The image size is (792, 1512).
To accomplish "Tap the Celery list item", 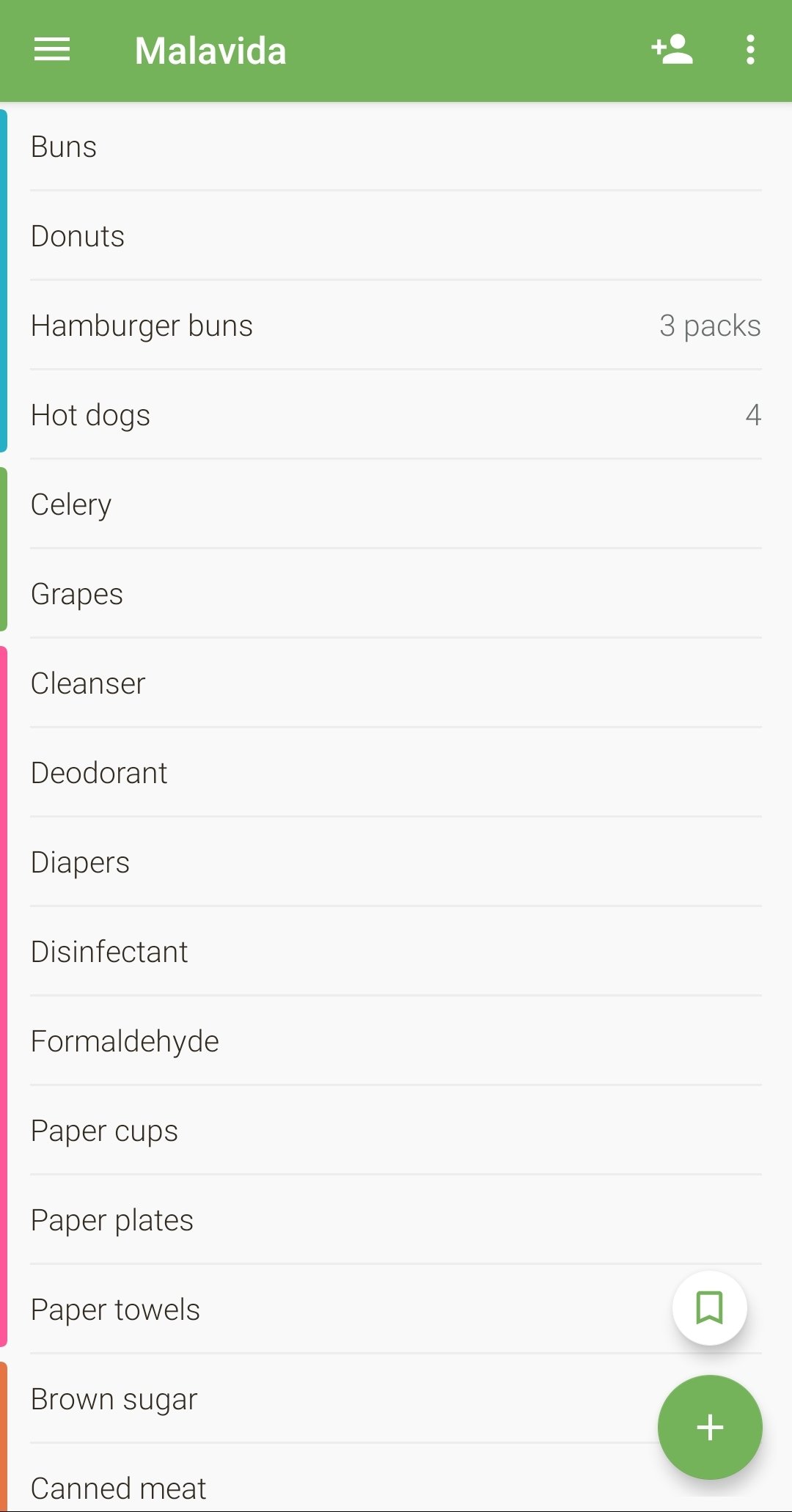I will [x=396, y=504].
